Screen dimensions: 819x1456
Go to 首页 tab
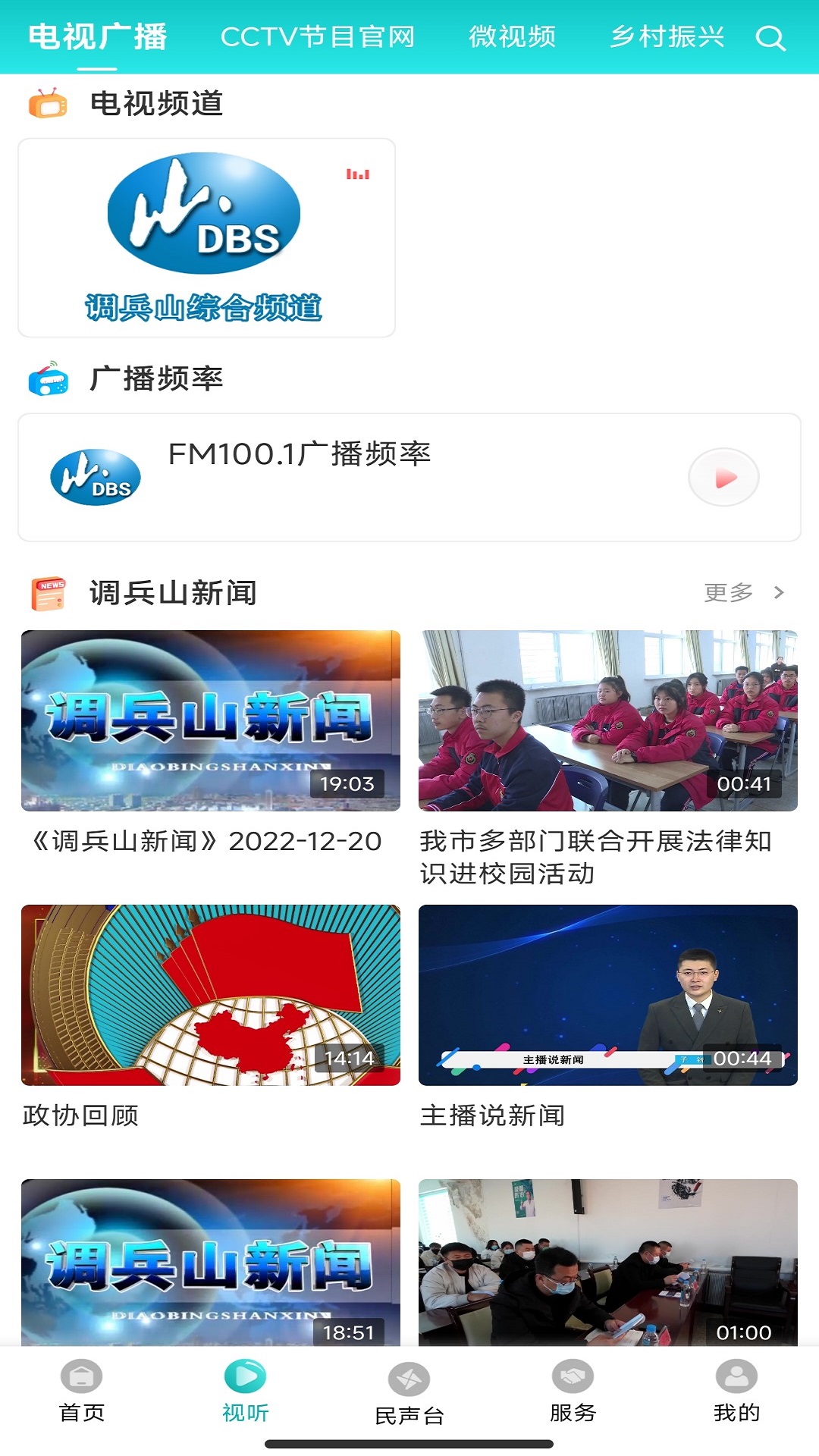pos(82,1392)
